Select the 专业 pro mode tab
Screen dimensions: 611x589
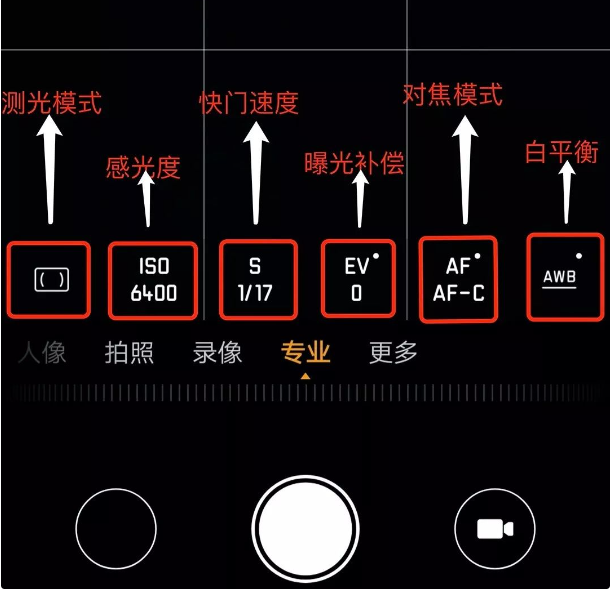point(305,352)
